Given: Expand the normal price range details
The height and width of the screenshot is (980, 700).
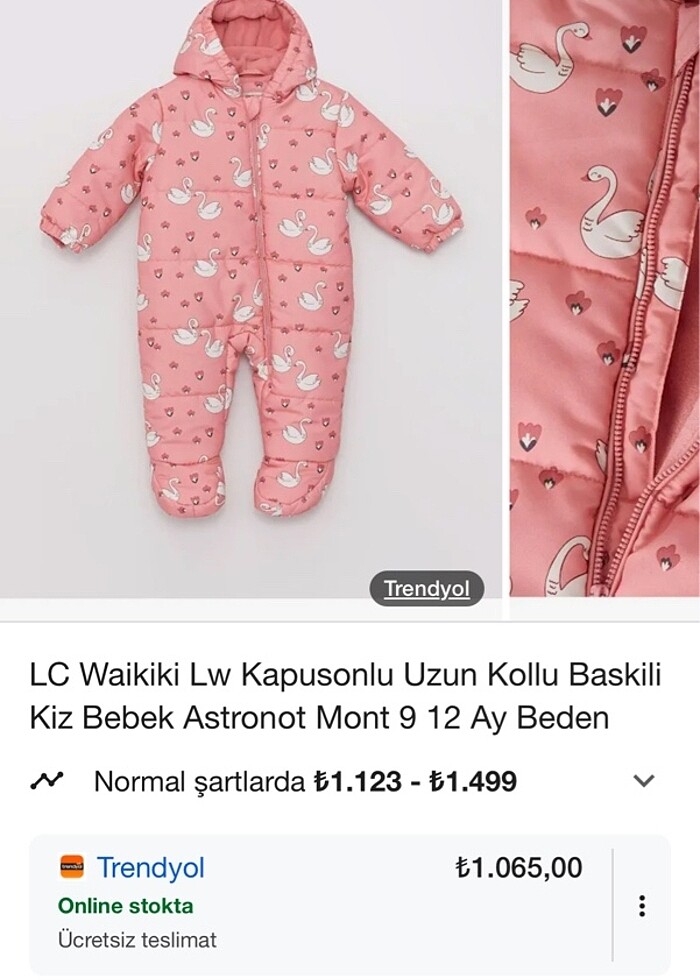Looking at the screenshot, I should coord(645,781).
